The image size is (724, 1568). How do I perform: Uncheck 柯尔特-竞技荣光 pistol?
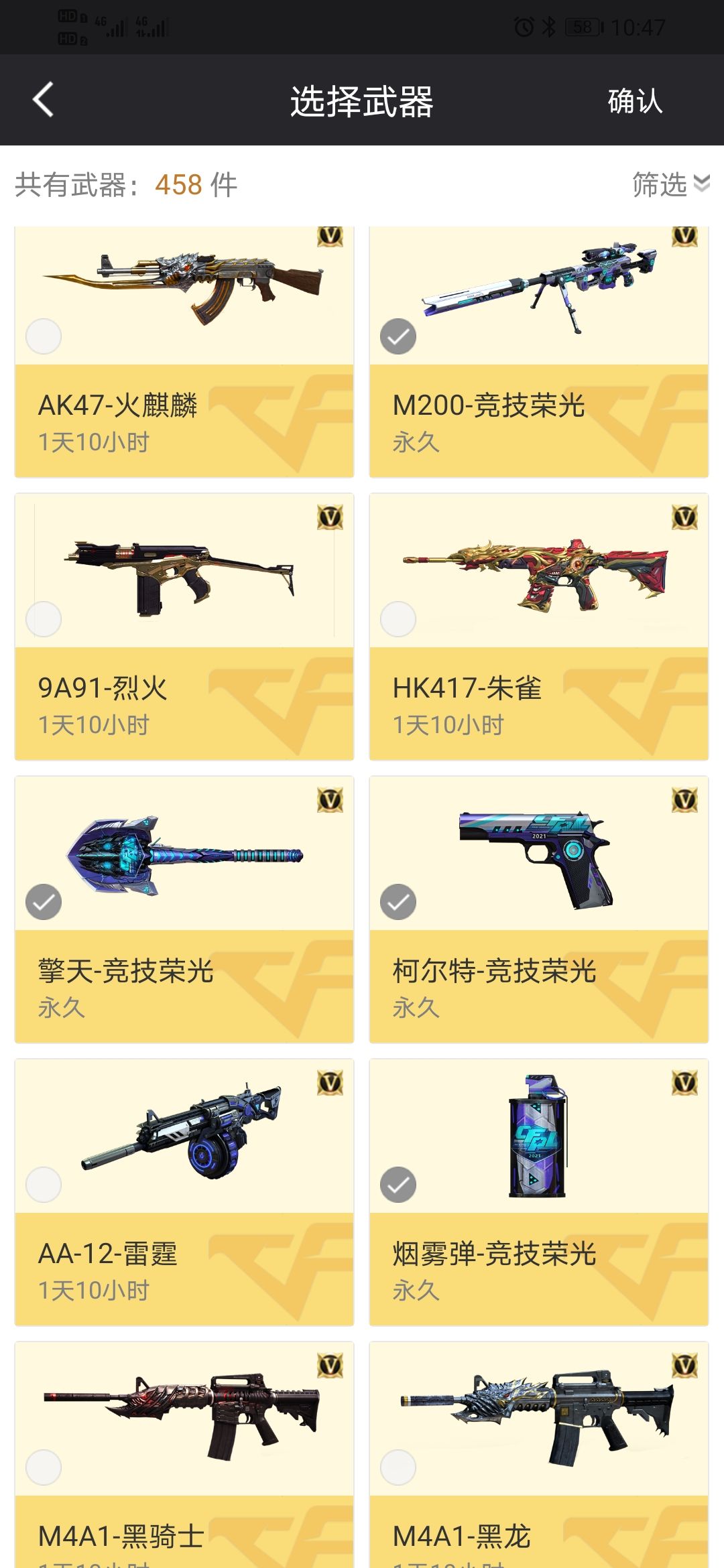point(398,902)
